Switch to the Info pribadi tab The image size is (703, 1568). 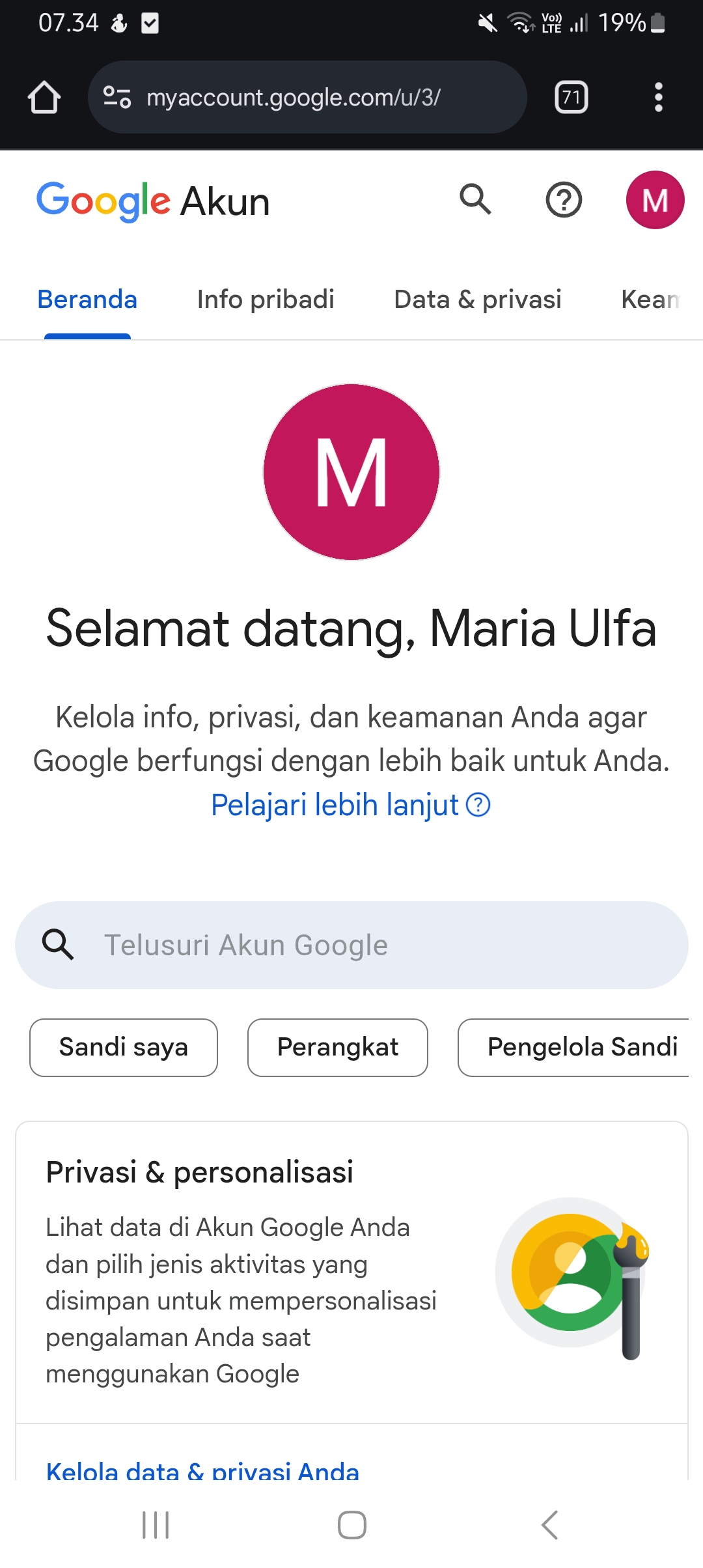(266, 300)
